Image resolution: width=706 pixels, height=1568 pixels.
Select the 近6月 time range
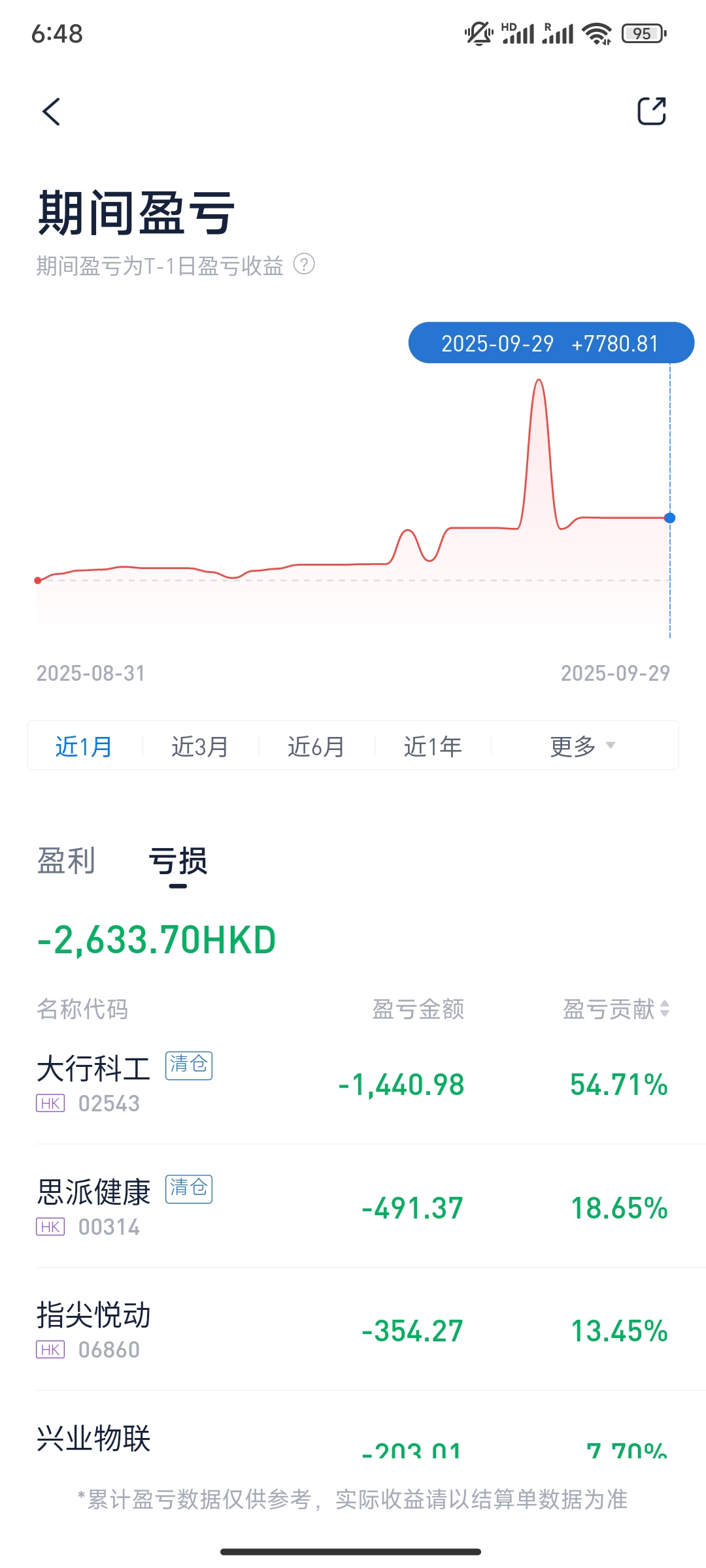click(x=314, y=745)
